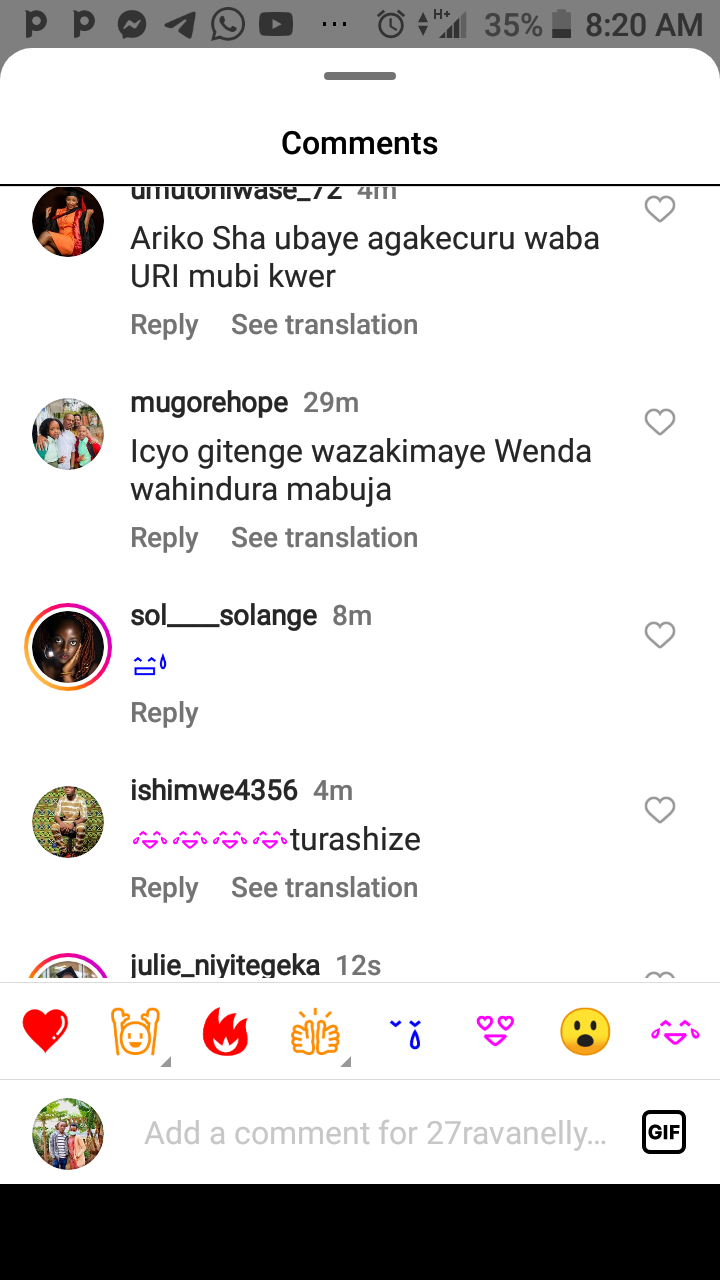Reply to mugorehope's comment
Image resolution: width=720 pixels, height=1280 pixels.
(164, 538)
